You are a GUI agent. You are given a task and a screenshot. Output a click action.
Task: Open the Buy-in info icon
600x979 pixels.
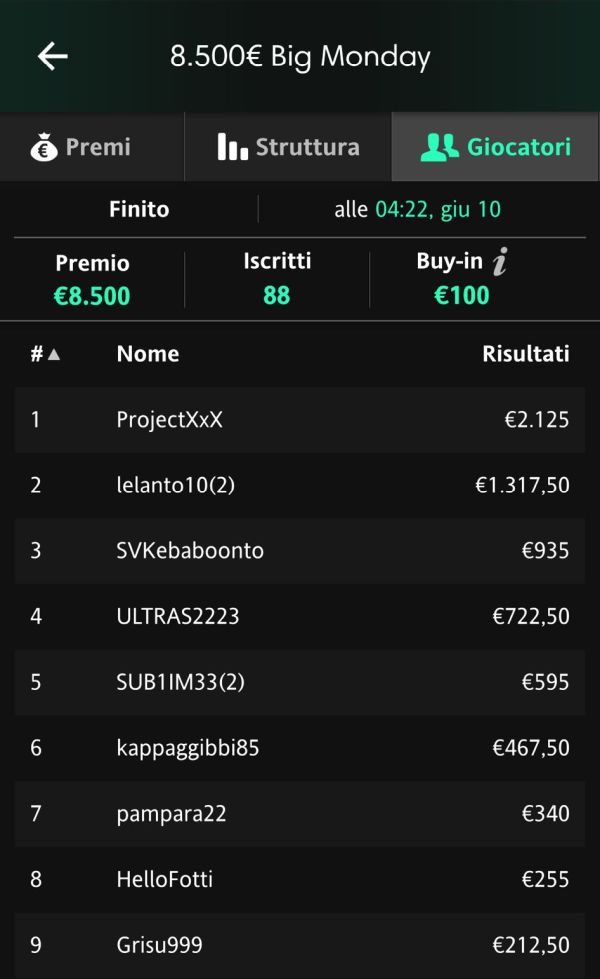(x=499, y=262)
